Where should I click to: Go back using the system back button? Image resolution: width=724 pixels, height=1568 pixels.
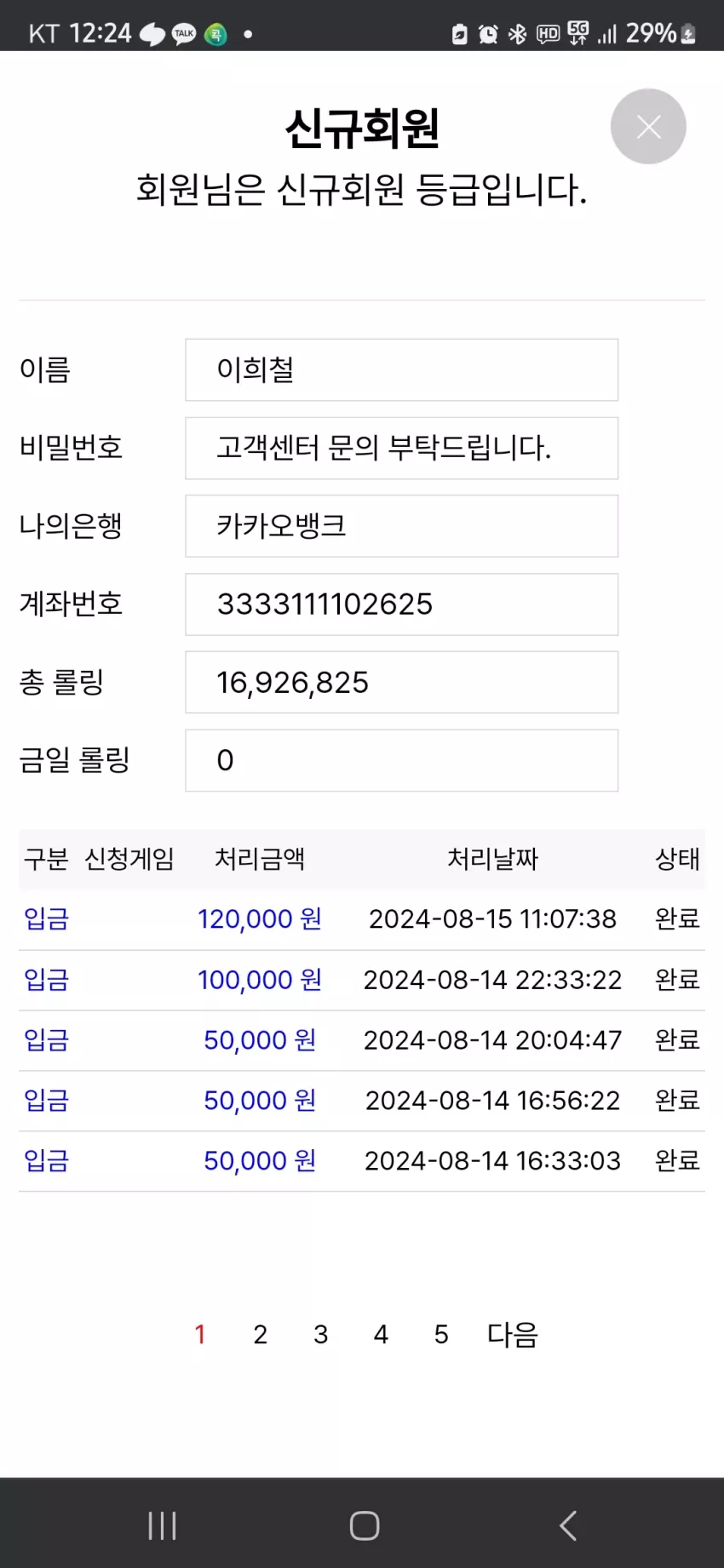click(568, 1525)
